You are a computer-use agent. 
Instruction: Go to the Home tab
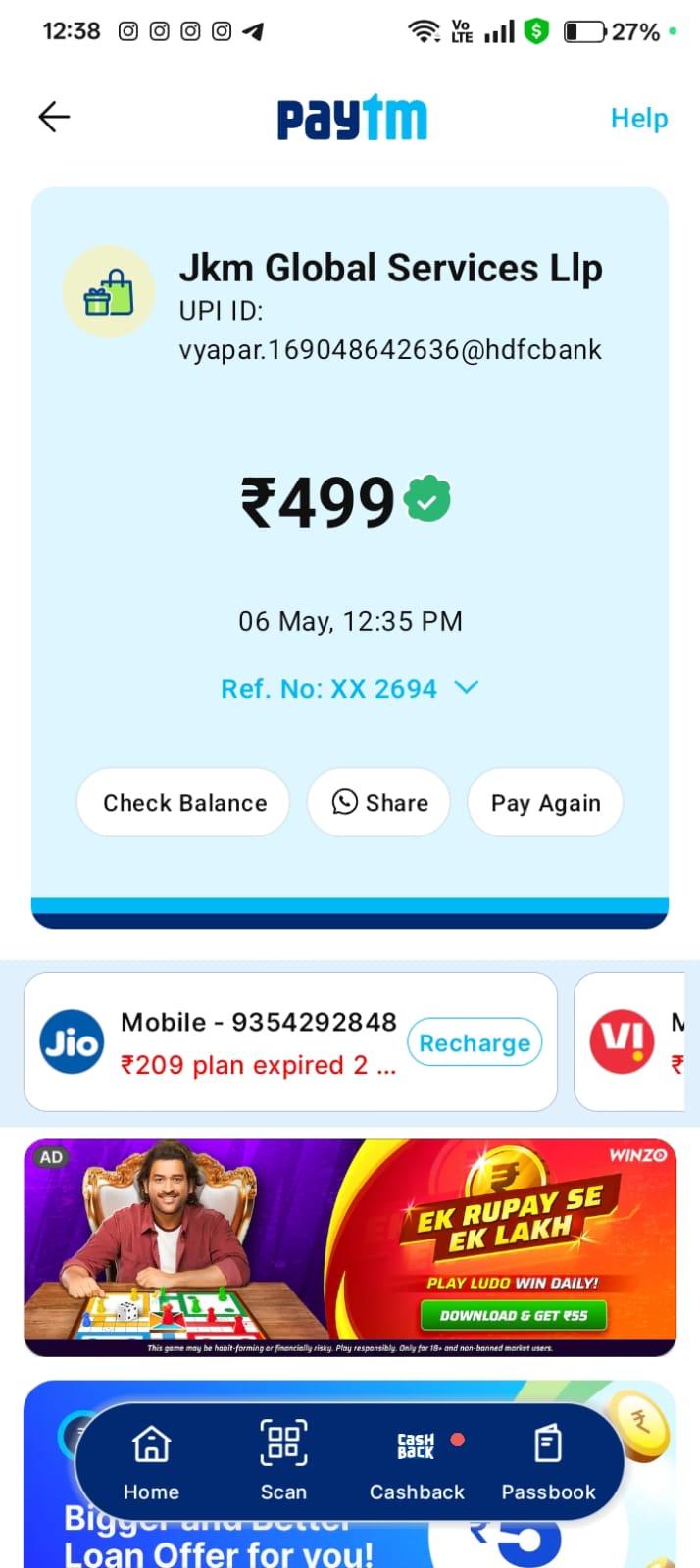pos(151,1463)
